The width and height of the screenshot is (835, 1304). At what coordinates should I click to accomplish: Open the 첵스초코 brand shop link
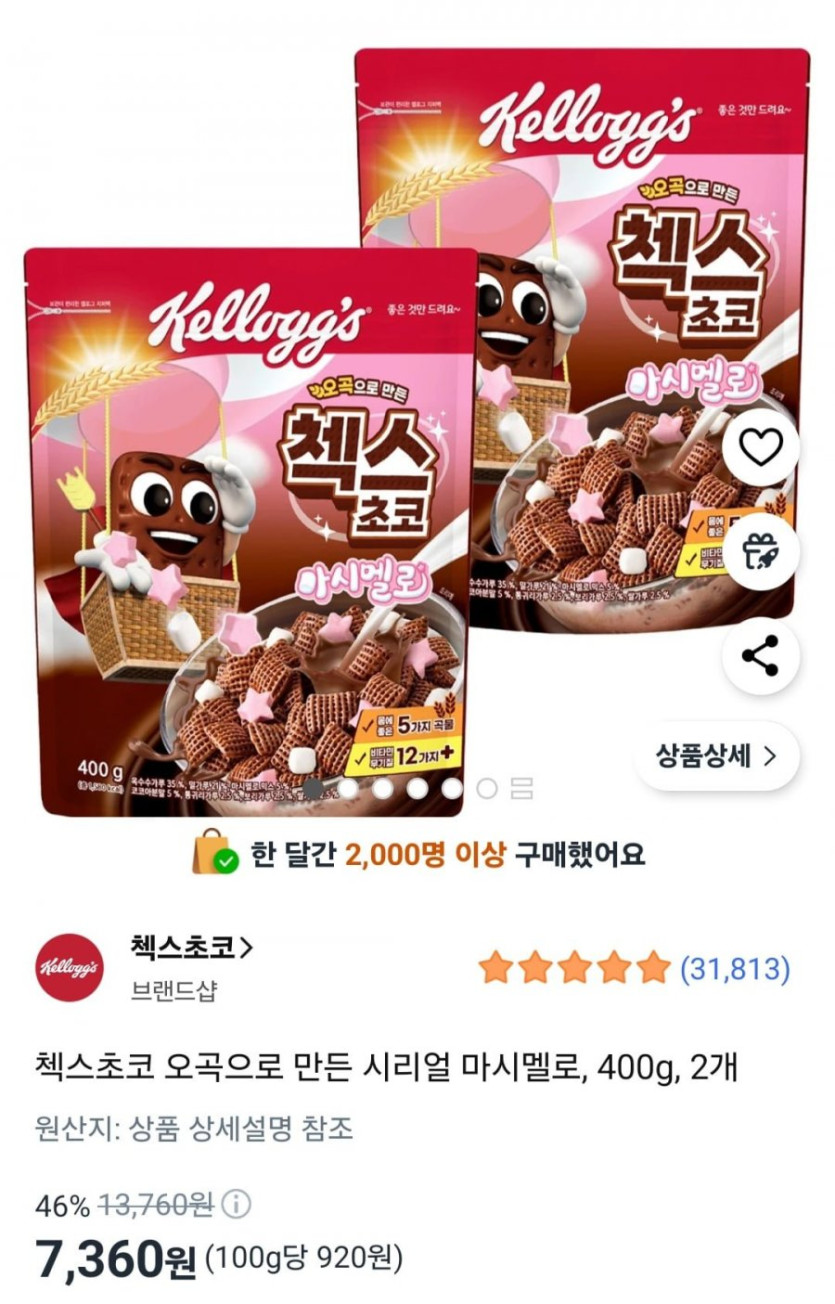click(x=191, y=945)
